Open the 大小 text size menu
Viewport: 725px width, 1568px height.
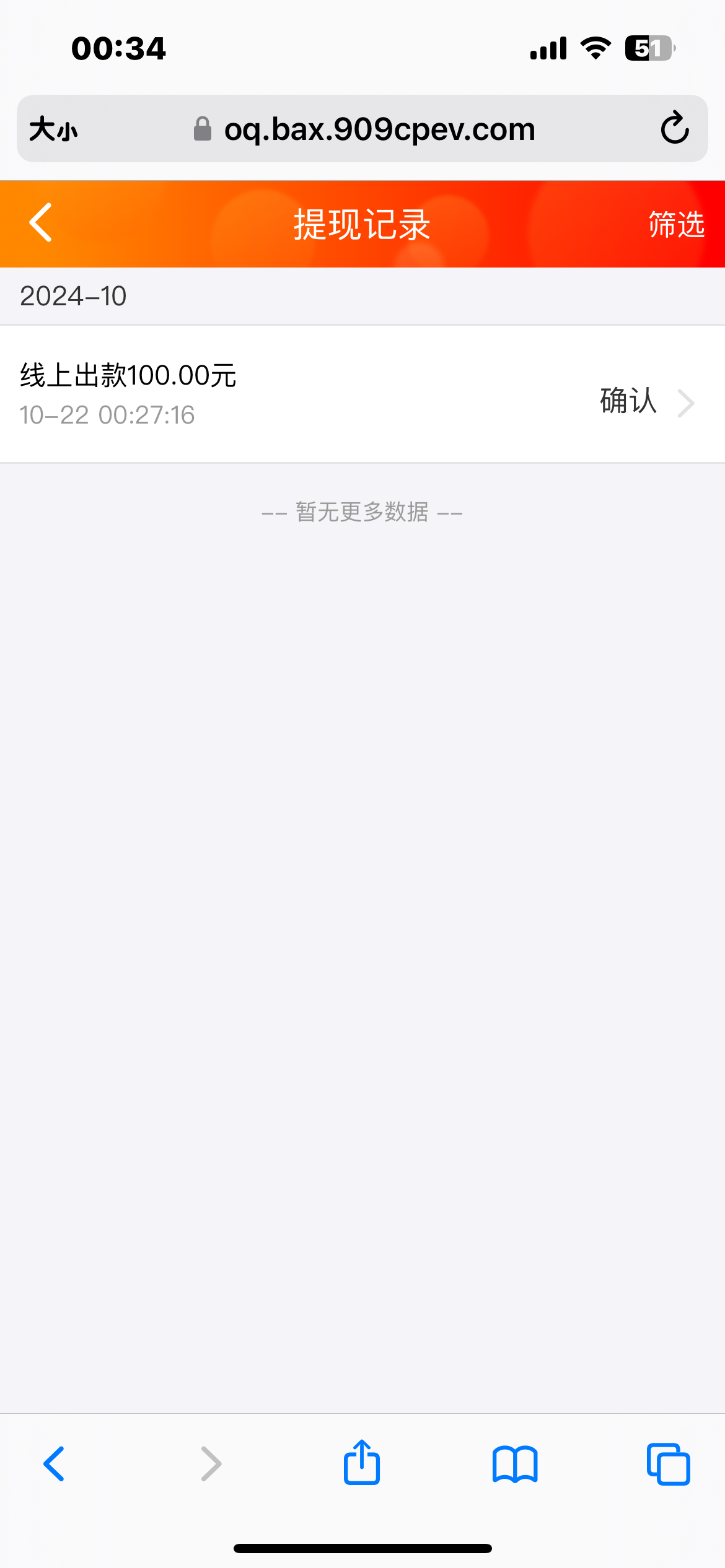(x=53, y=129)
